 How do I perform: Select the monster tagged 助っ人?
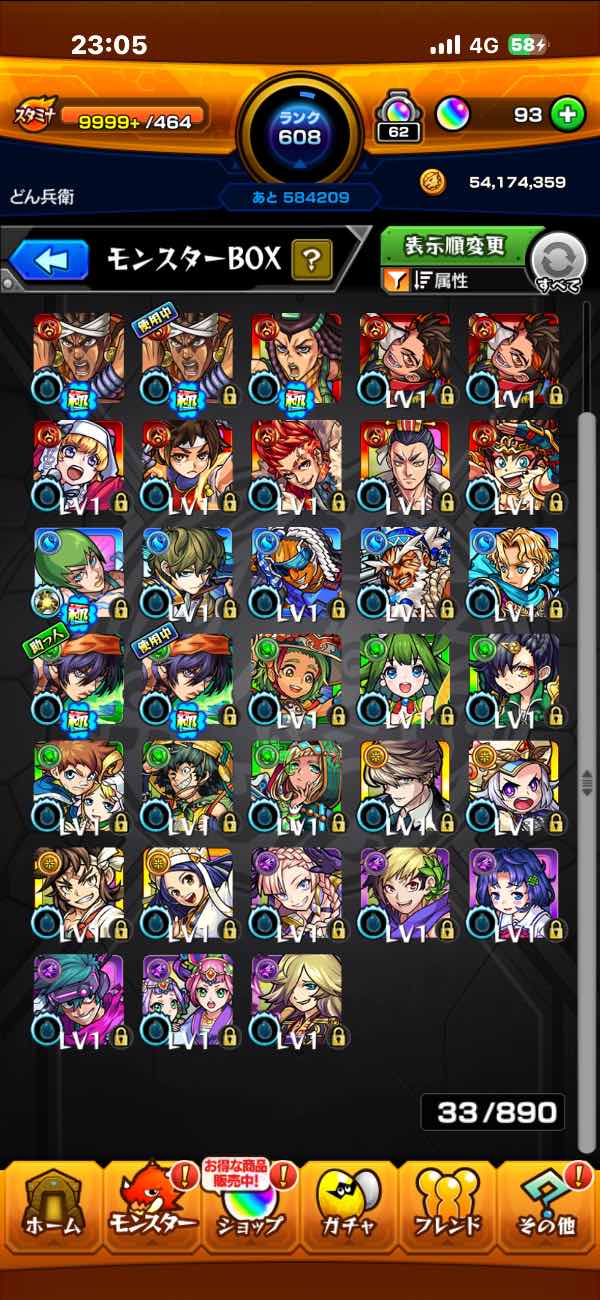point(78,680)
